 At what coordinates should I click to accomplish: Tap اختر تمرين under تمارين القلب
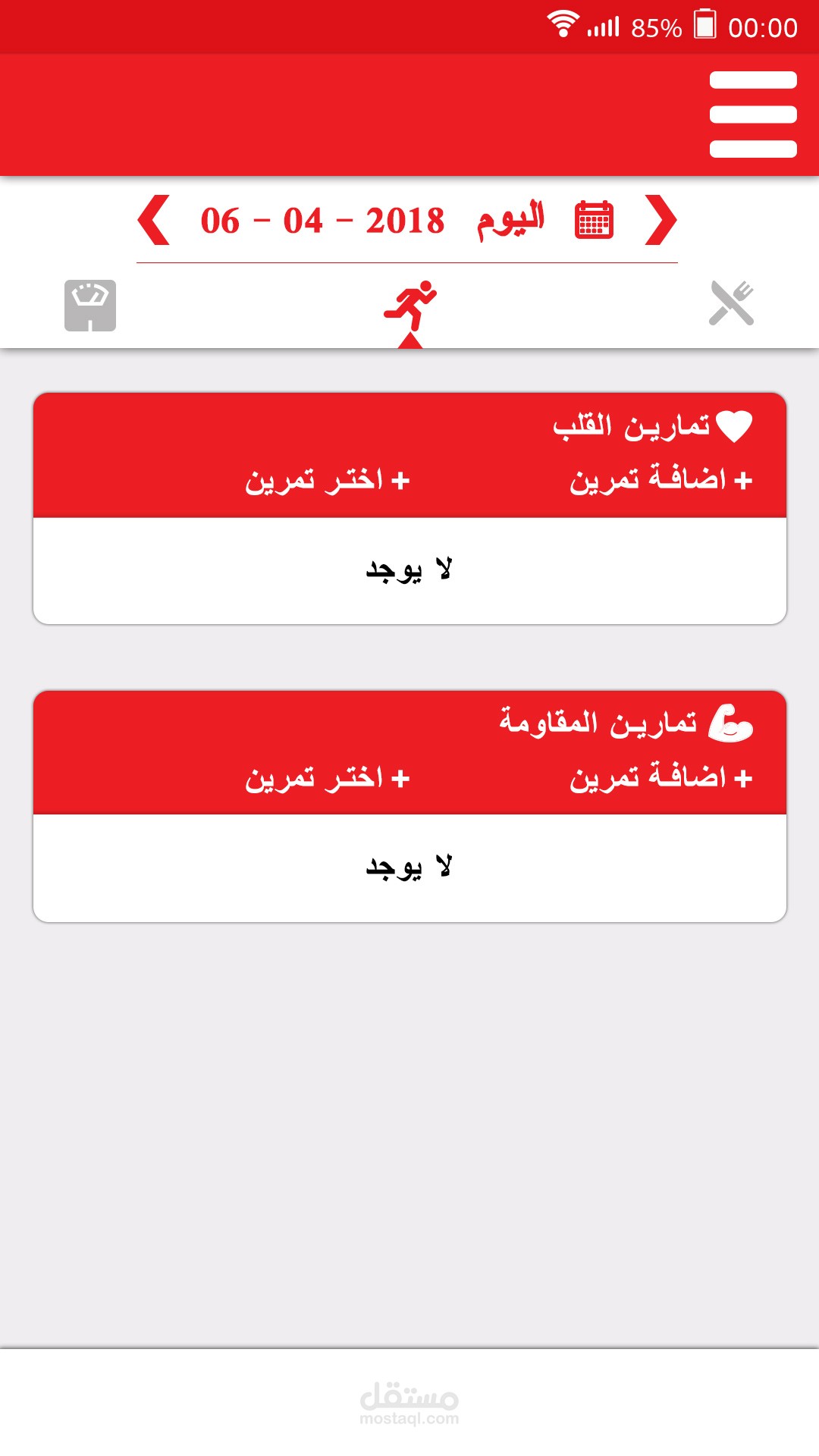[x=327, y=480]
